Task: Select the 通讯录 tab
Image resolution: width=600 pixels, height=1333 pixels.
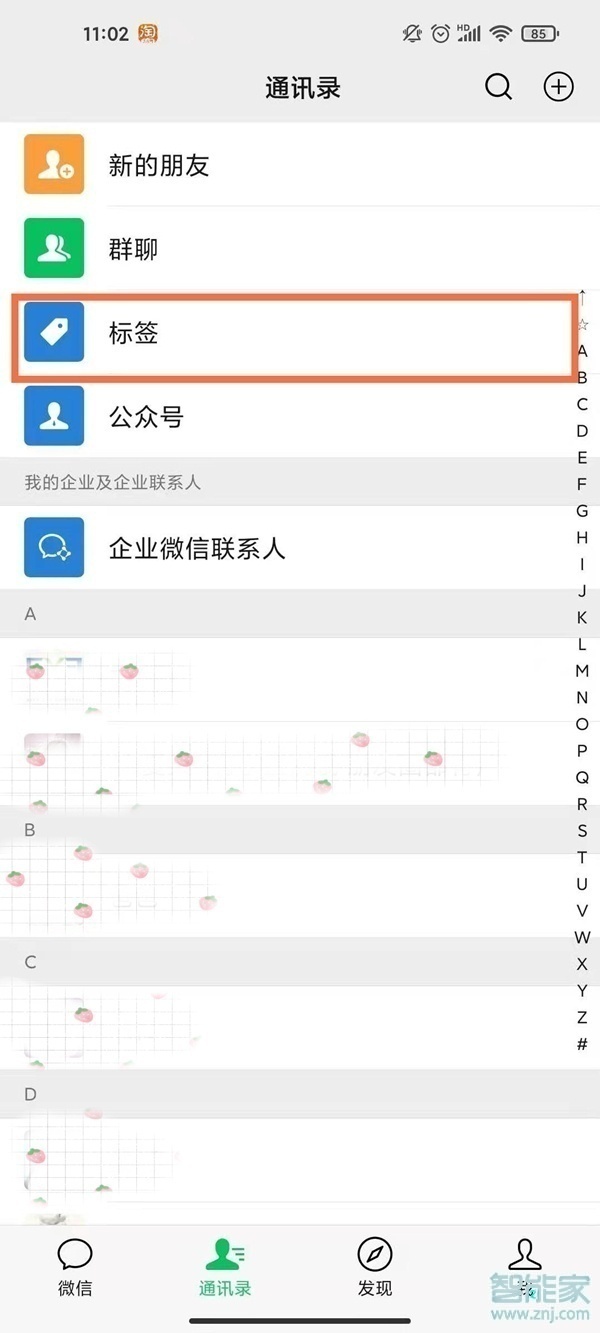Action: [225, 1267]
